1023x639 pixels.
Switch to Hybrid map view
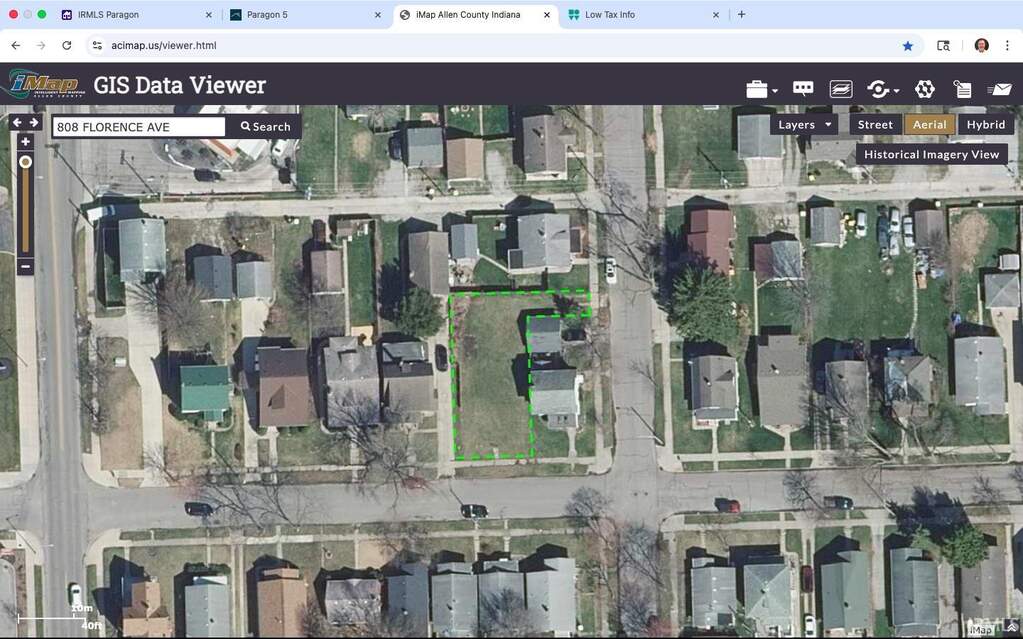pos(985,125)
